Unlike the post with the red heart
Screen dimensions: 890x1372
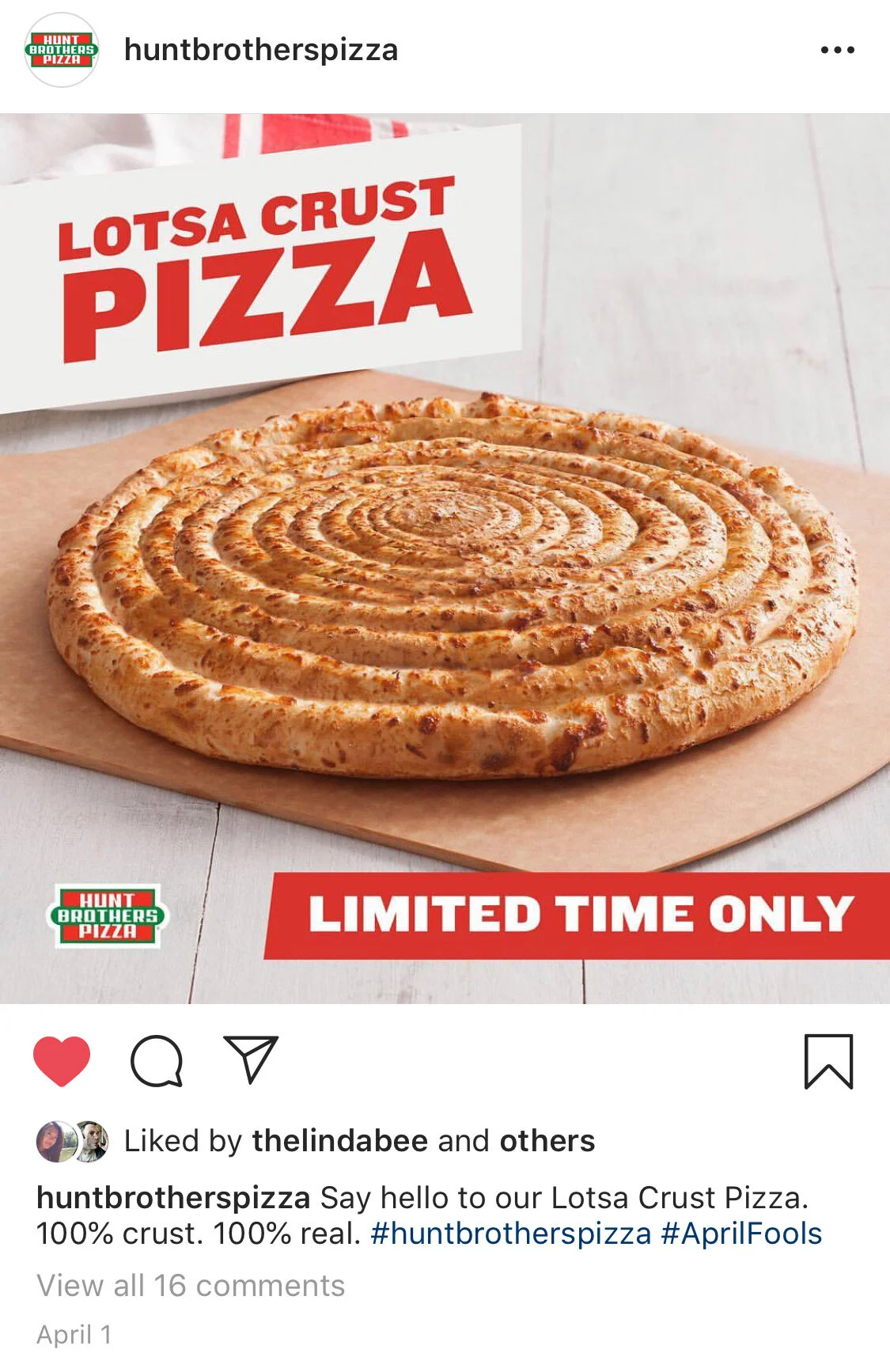coord(62,1060)
